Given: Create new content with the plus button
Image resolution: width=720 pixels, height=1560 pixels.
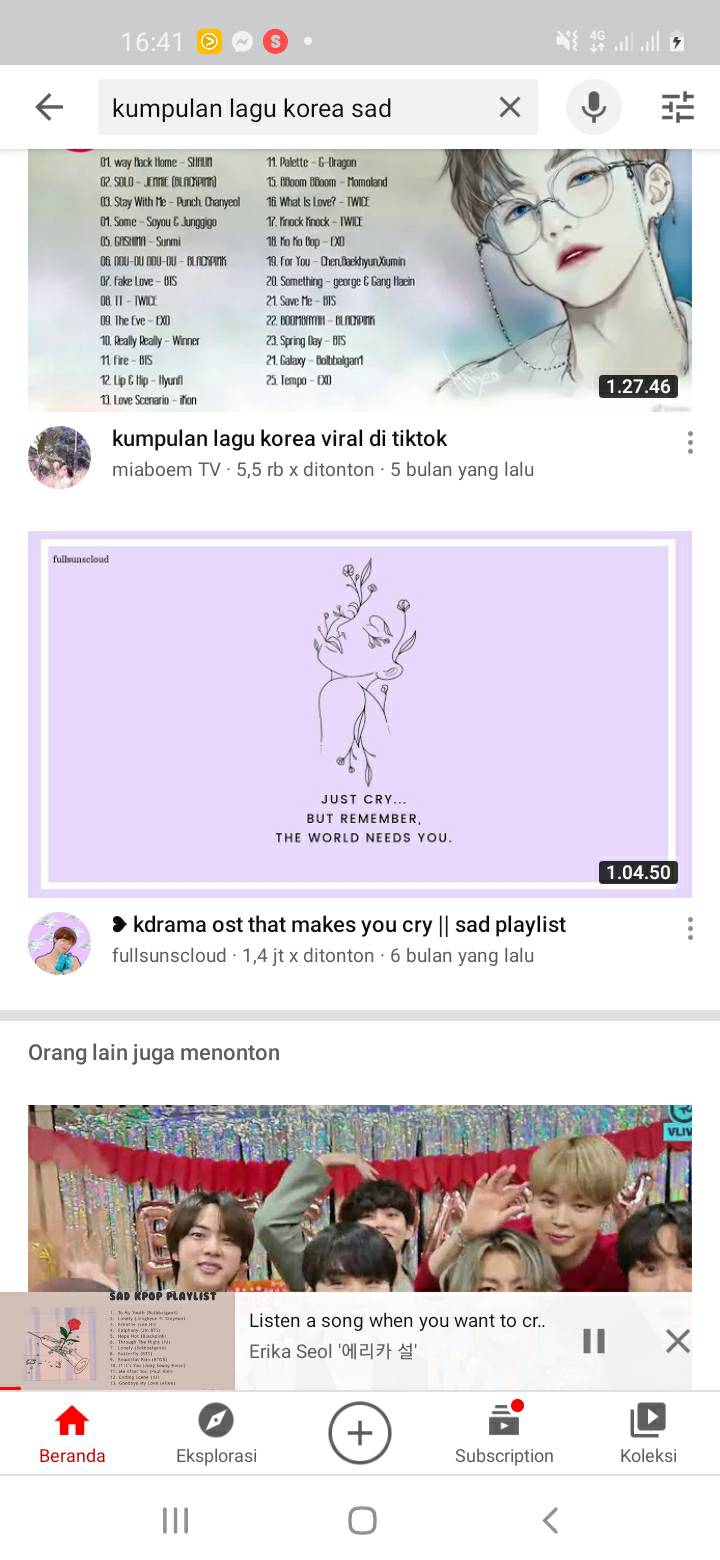Looking at the screenshot, I should [x=360, y=1434].
